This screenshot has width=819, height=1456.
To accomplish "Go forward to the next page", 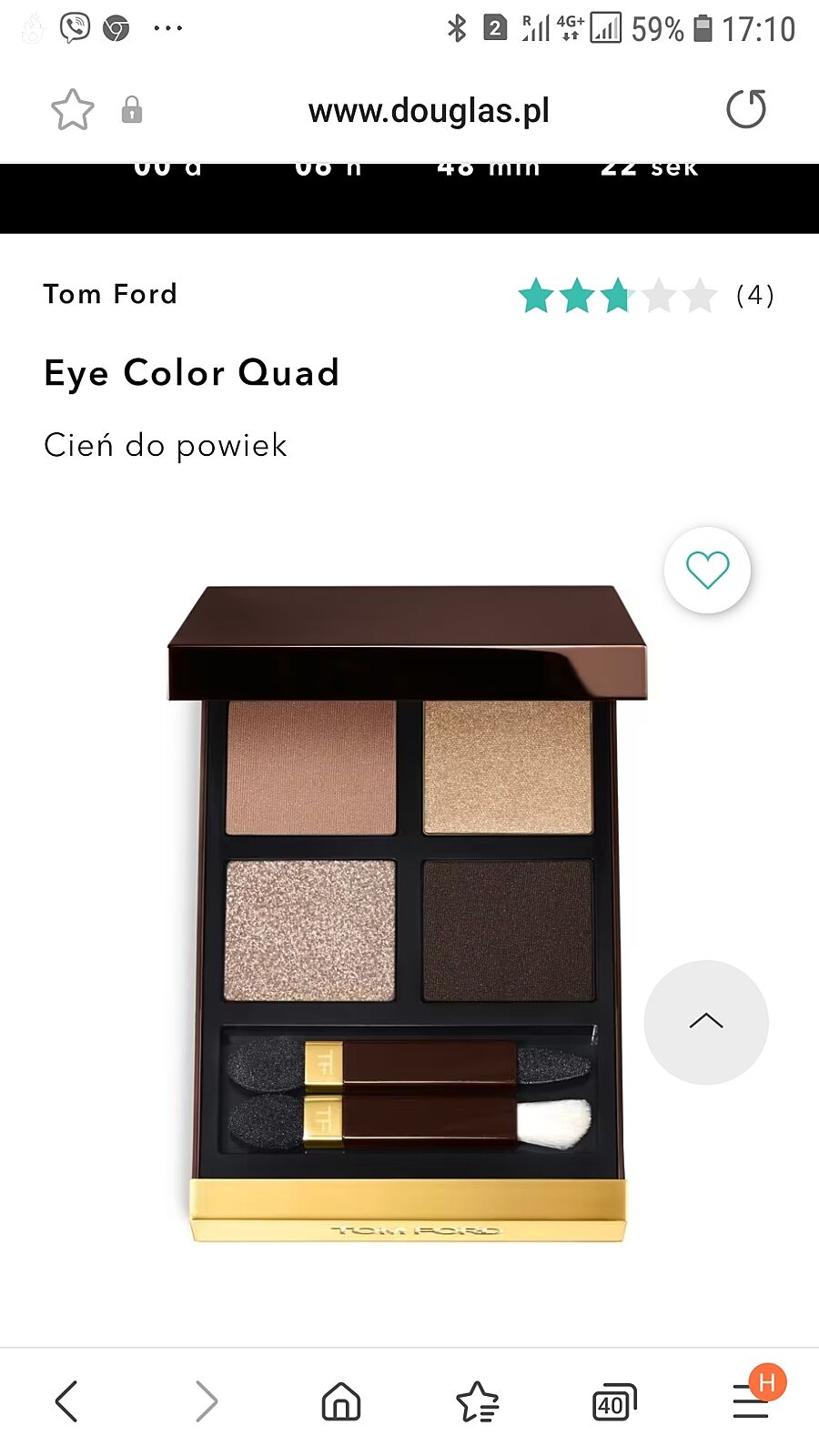I will click(207, 1400).
